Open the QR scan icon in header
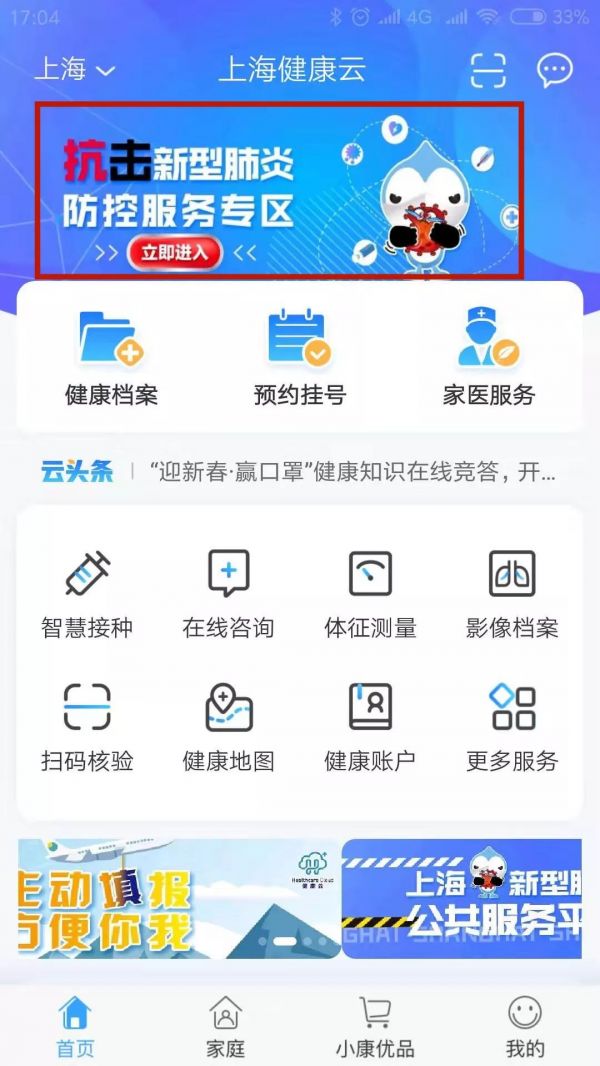 [488, 69]
